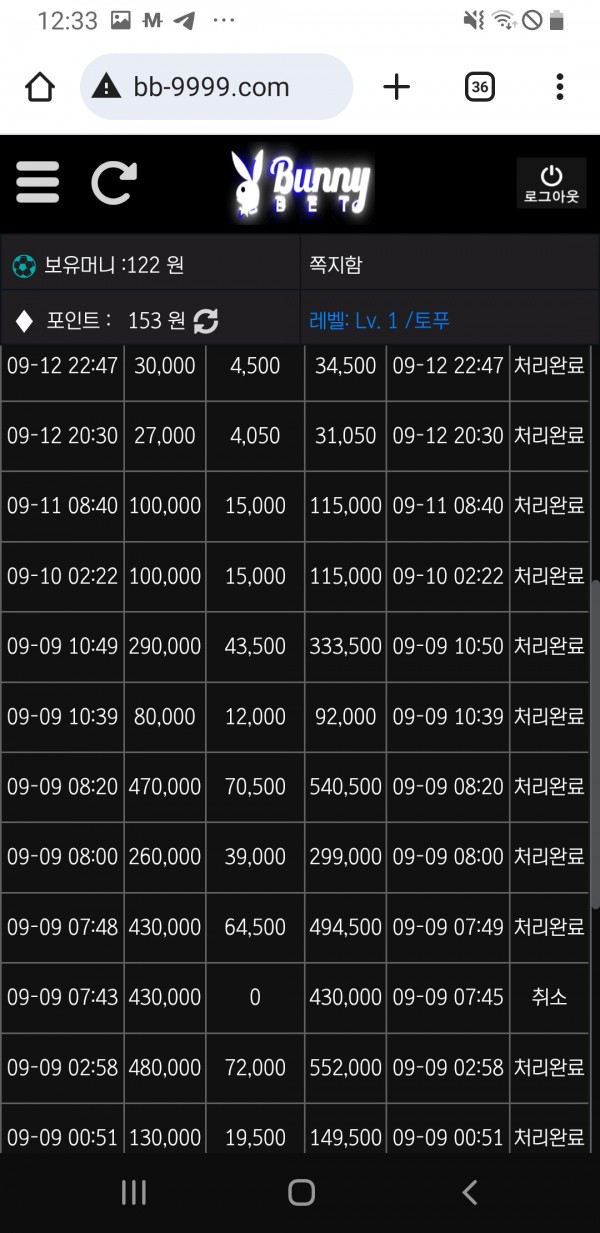Go back with the system back button

pos(470,1192)
